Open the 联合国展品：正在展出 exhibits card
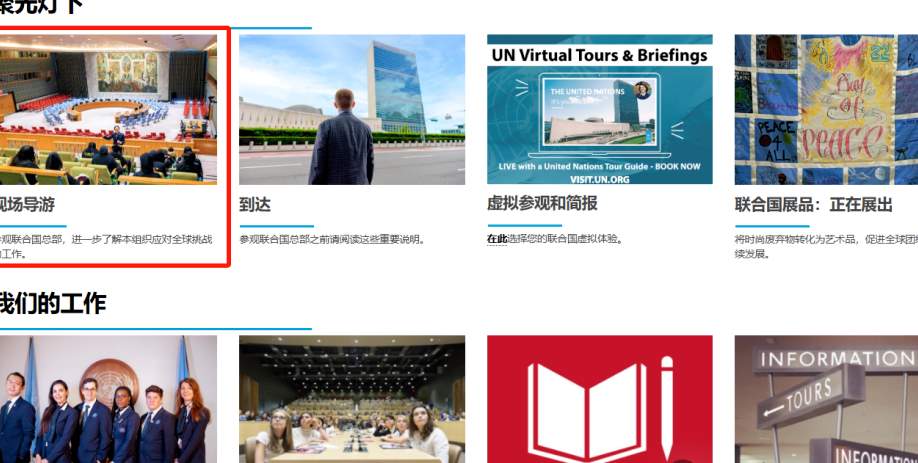The image size is (918, 463). point(826,110)
